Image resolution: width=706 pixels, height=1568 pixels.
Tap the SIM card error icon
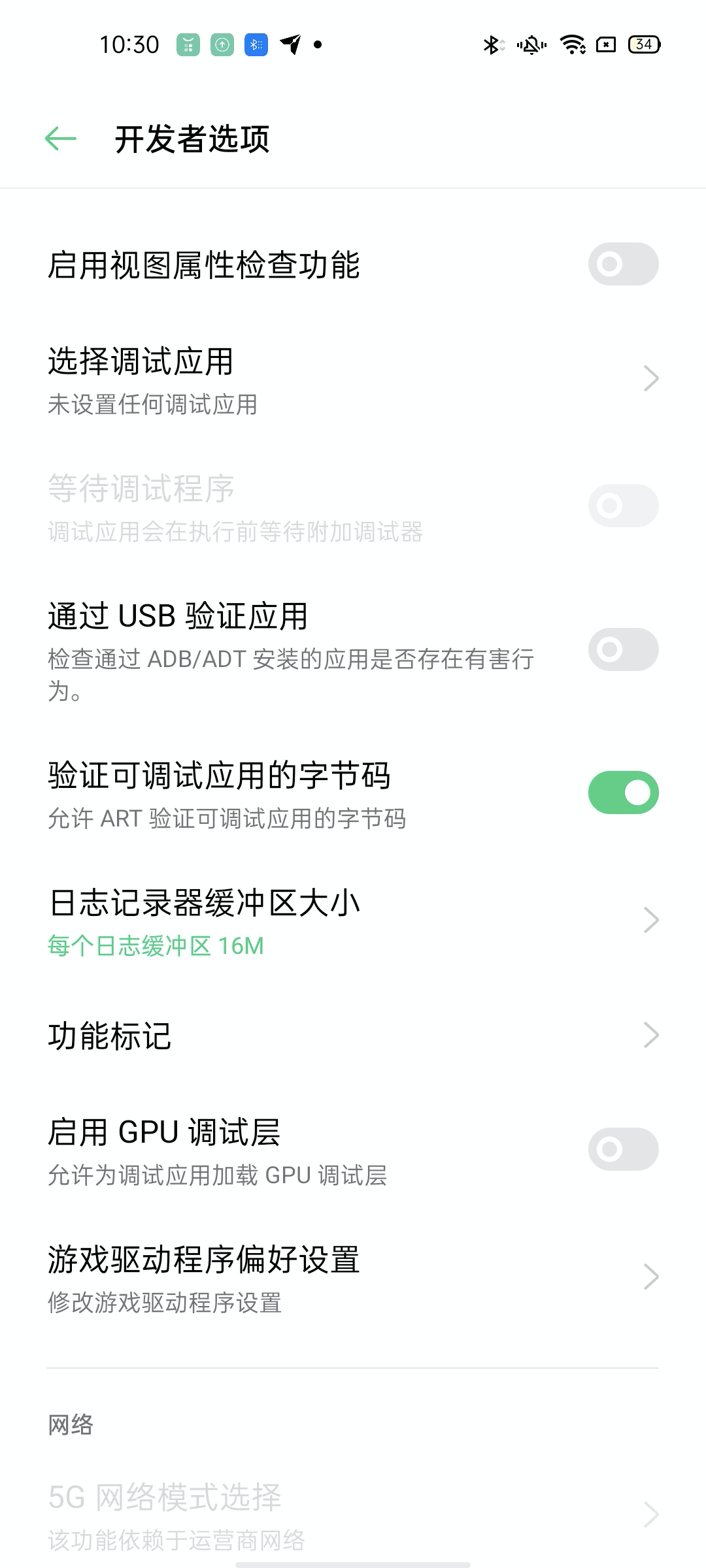point(606,44)
